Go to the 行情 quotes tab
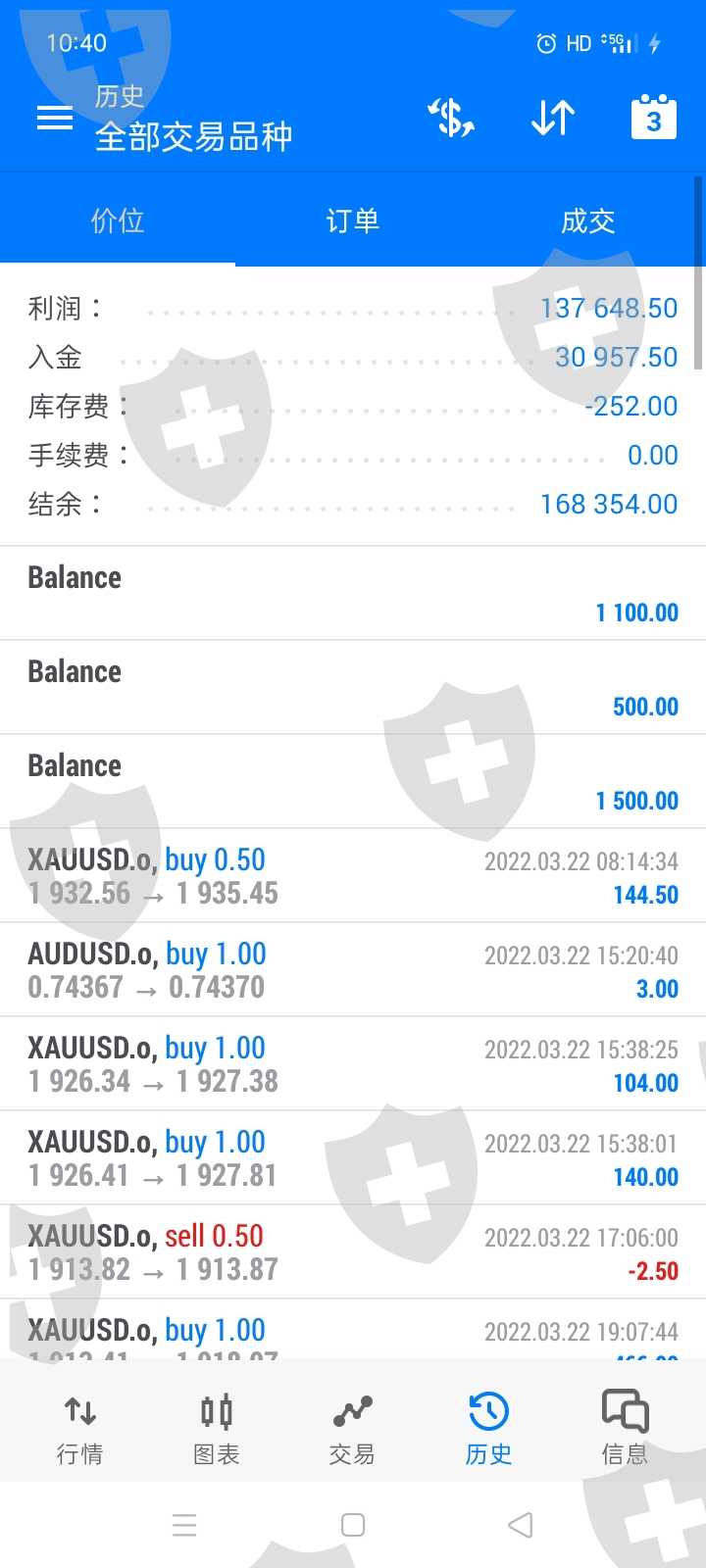The height and width of the screenshot is (1568, 706). 79,1429
